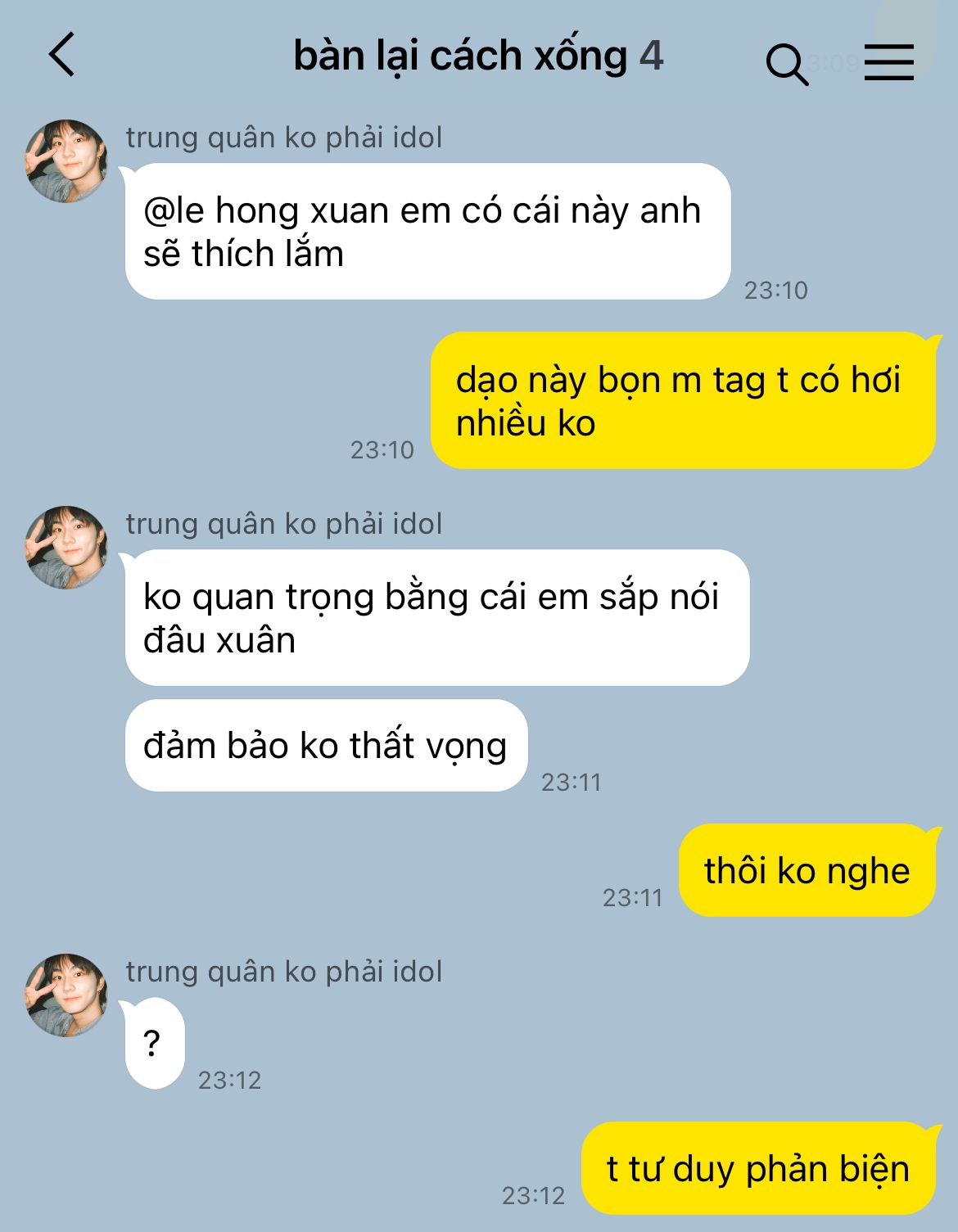Search within this chat
The width and height of the screenshot is (958, 1232).
point(786,64)
